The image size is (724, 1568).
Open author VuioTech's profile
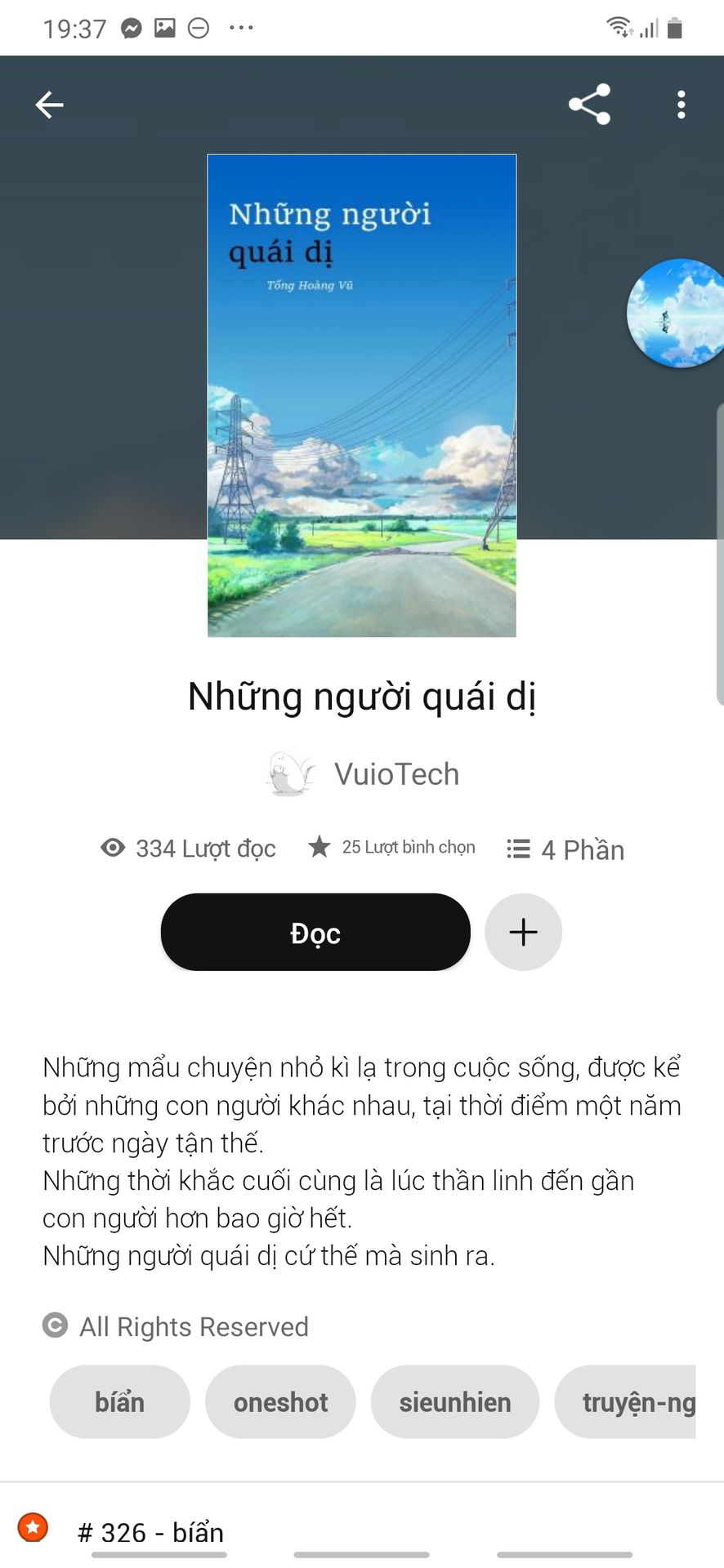(x=362, y=774)
